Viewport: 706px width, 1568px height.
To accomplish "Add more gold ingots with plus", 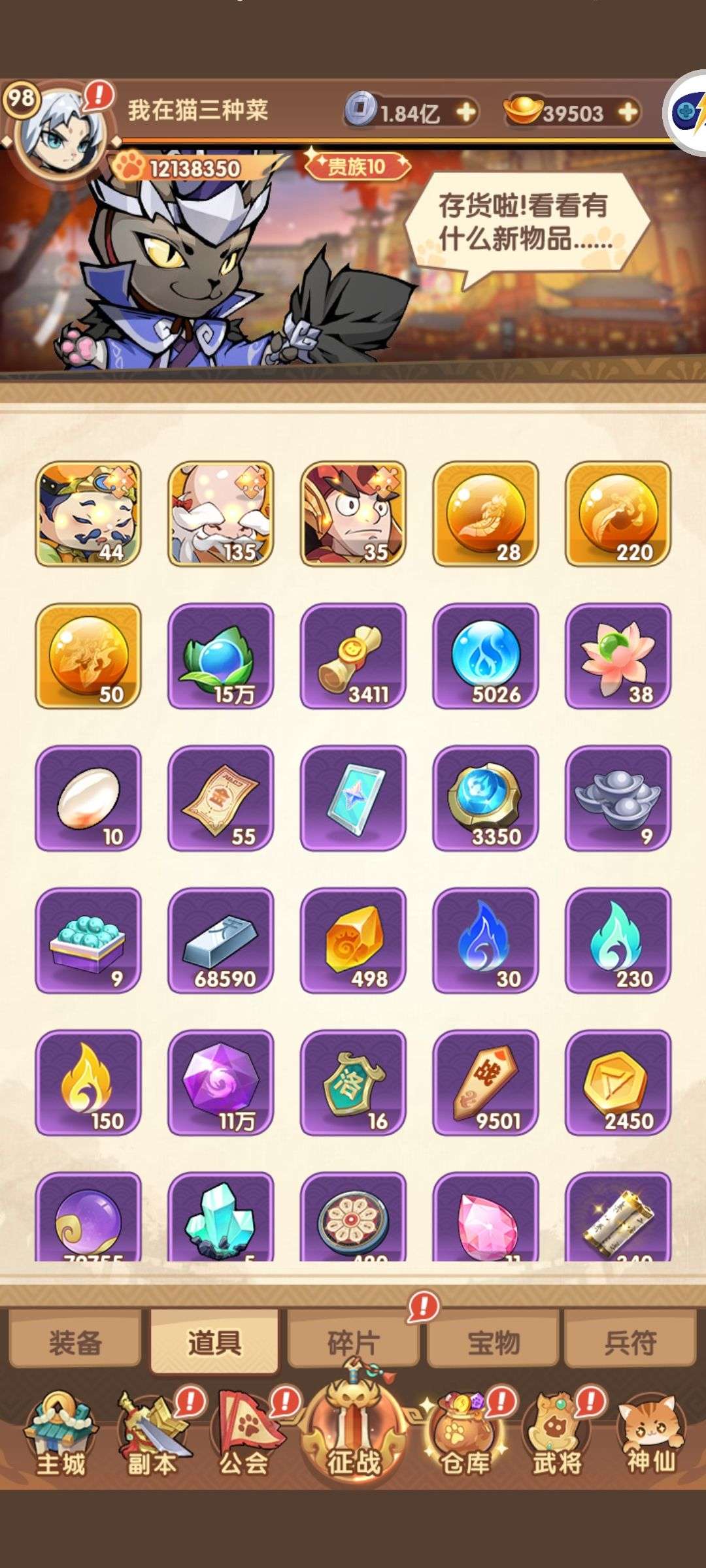I will [628, 112].
